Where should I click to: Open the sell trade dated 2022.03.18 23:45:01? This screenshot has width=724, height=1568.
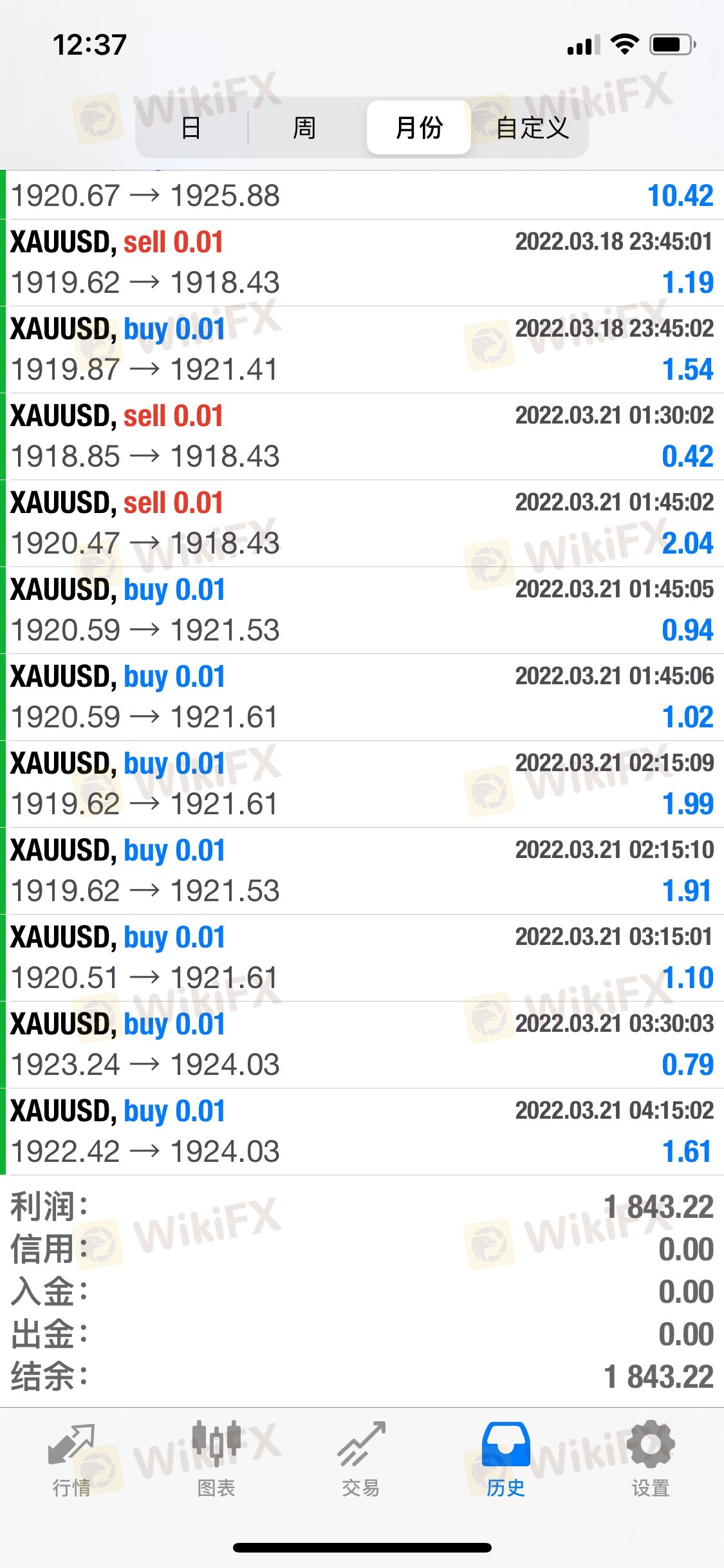tap(362, 263)
